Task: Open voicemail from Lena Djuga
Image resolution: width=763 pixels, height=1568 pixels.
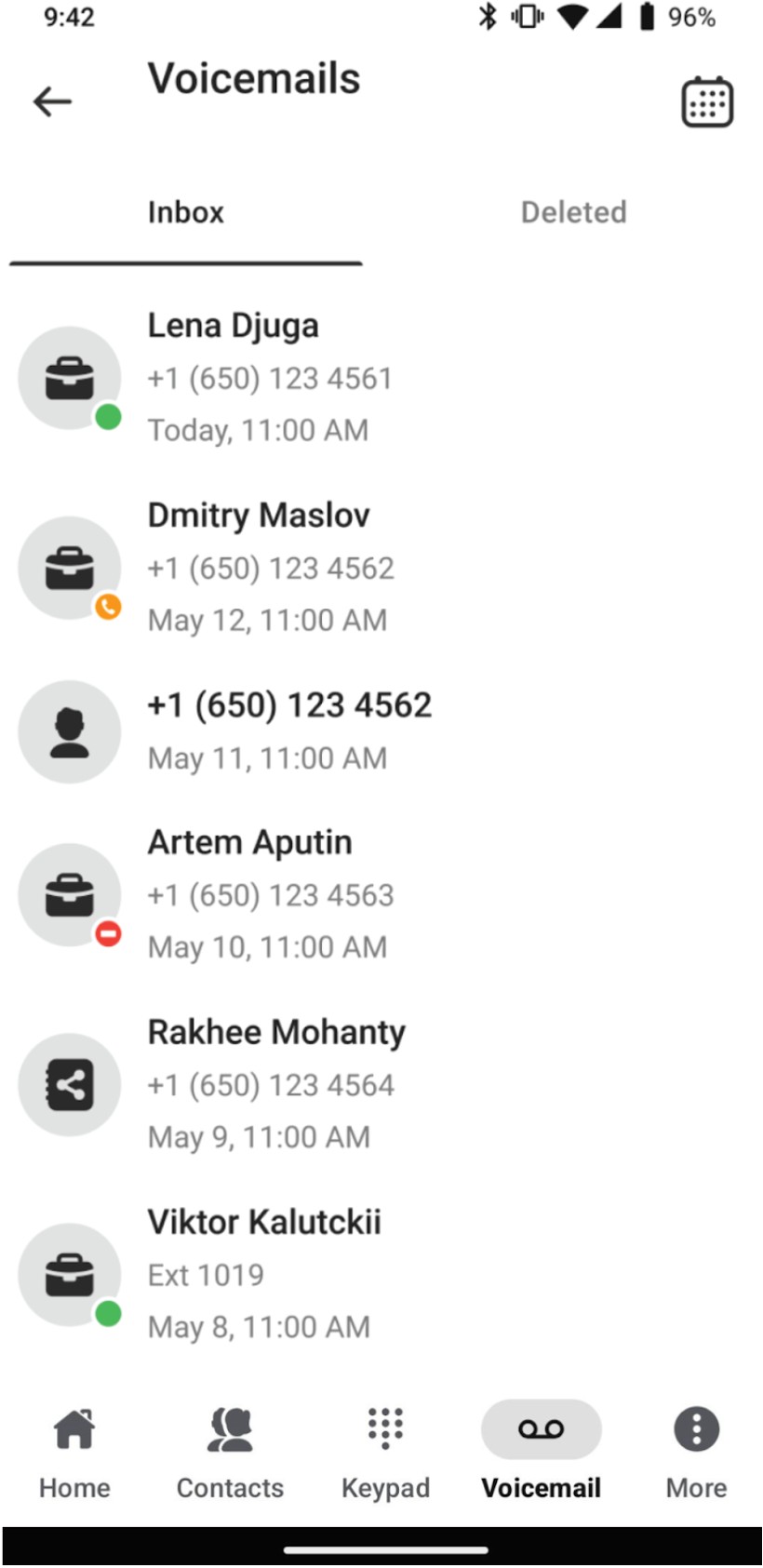Action: 381,378
